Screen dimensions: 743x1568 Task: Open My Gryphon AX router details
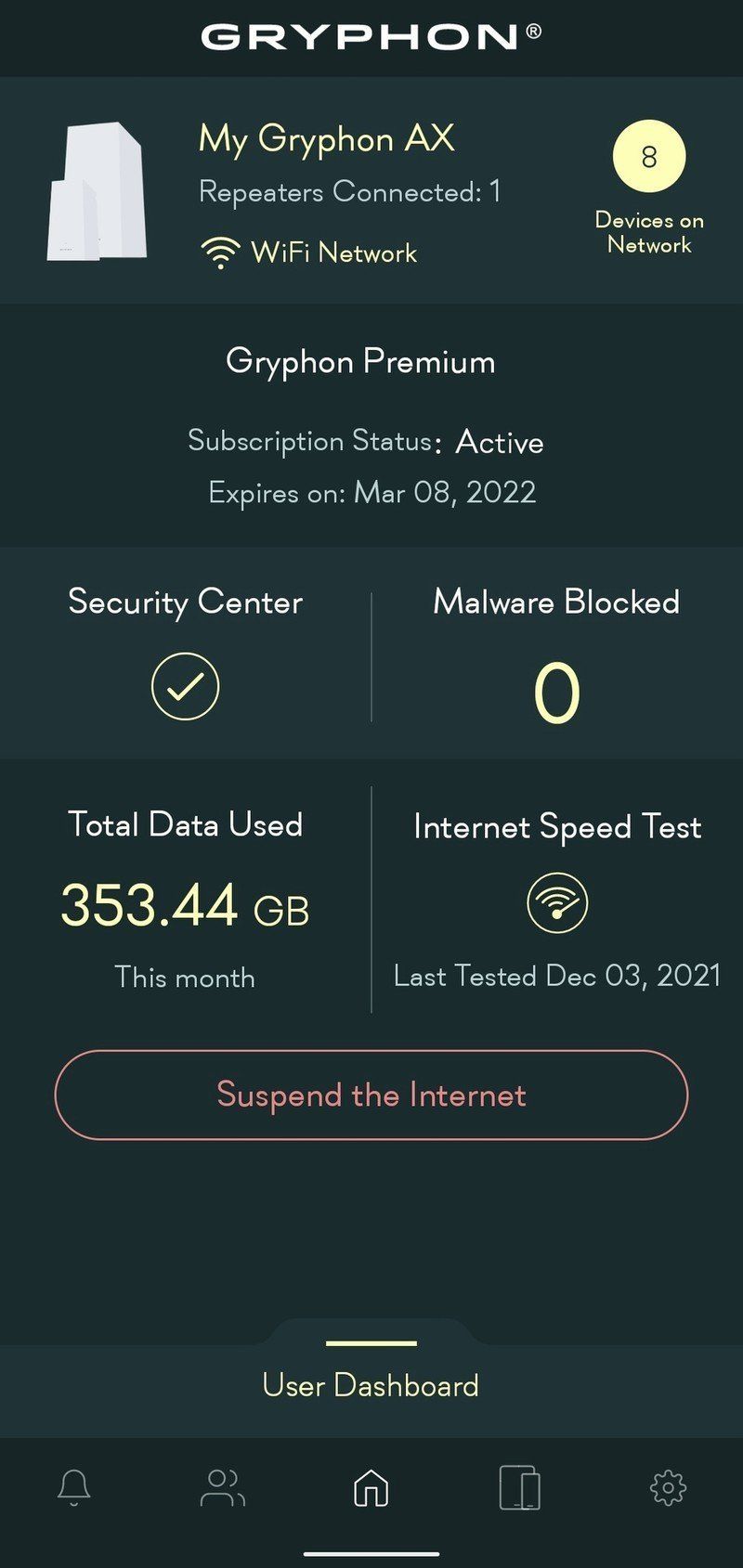(x=326, y=139)
